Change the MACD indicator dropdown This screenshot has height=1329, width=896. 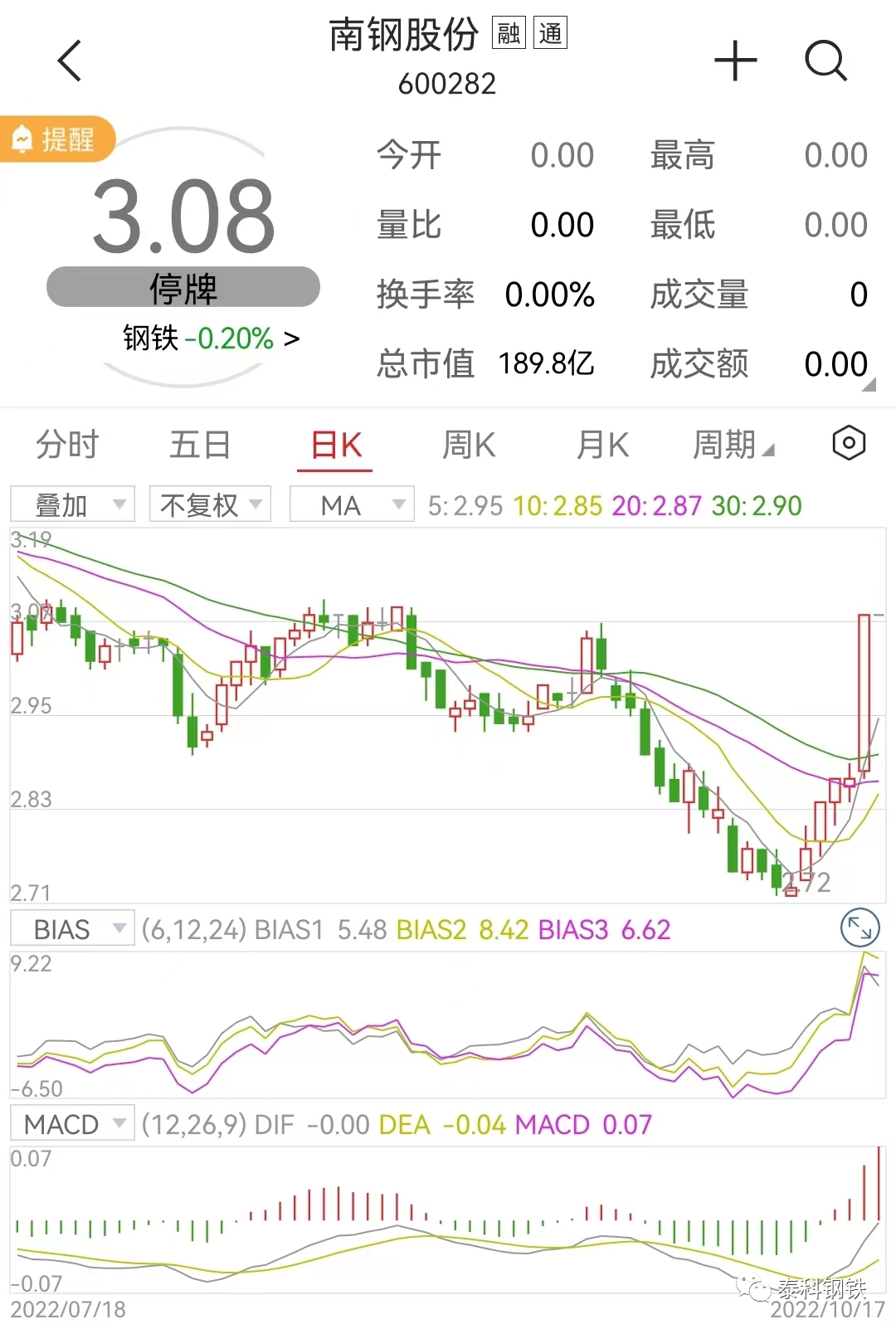click(72, 1124)
